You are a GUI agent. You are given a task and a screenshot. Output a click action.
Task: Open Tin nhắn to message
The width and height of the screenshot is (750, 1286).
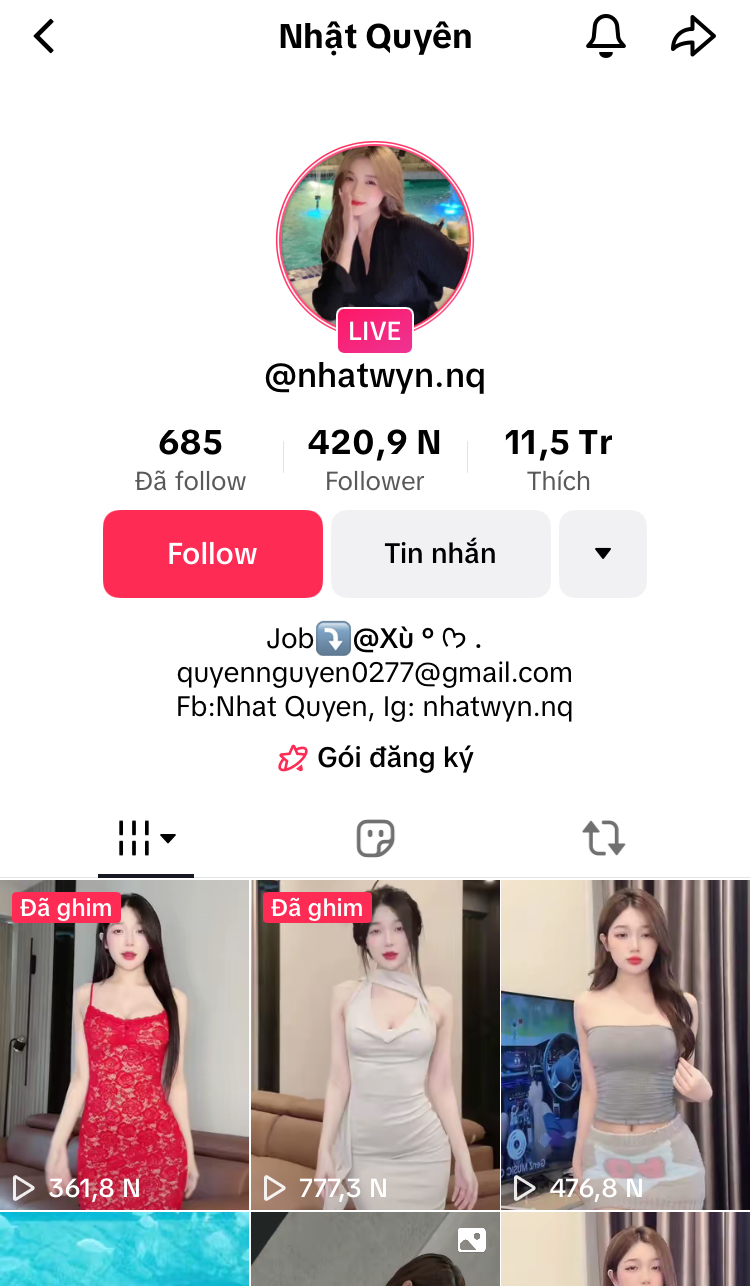tap(440, 554)
